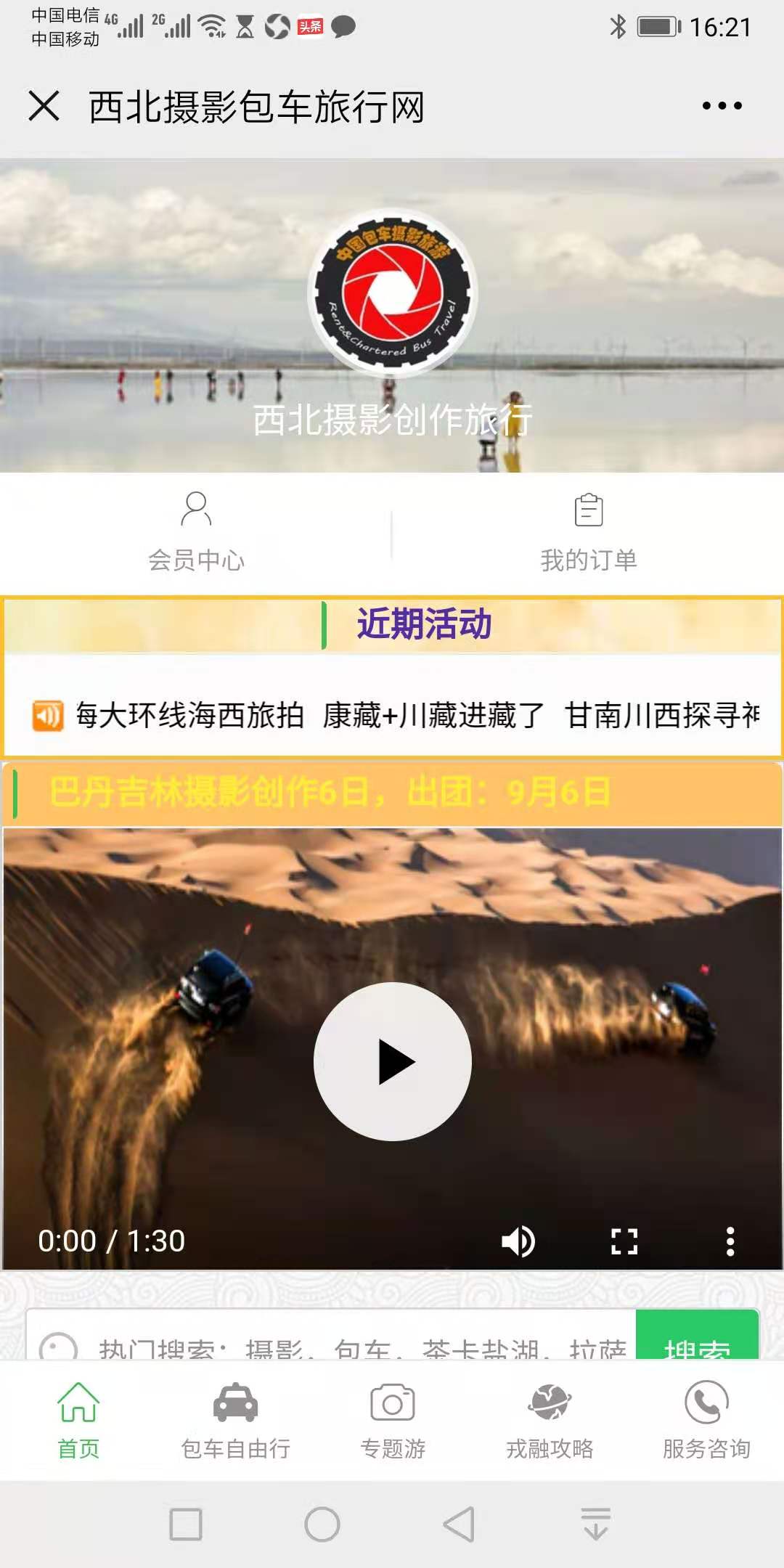This screenshot has width=784, height=1568.
Task: Go back with the system back button
Action: click(459, 1524)
